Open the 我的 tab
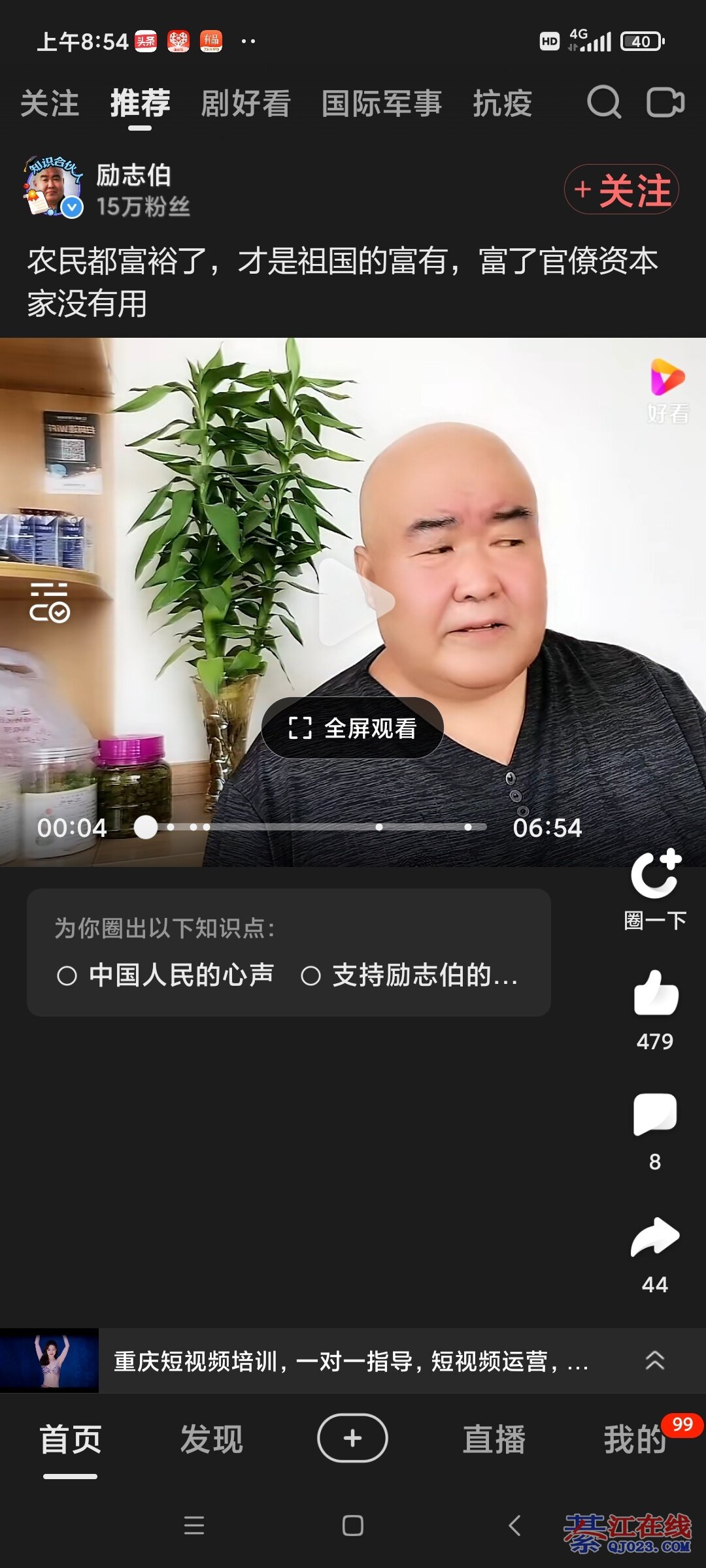The image size is (706, 1568). [x=635, y=1439]
